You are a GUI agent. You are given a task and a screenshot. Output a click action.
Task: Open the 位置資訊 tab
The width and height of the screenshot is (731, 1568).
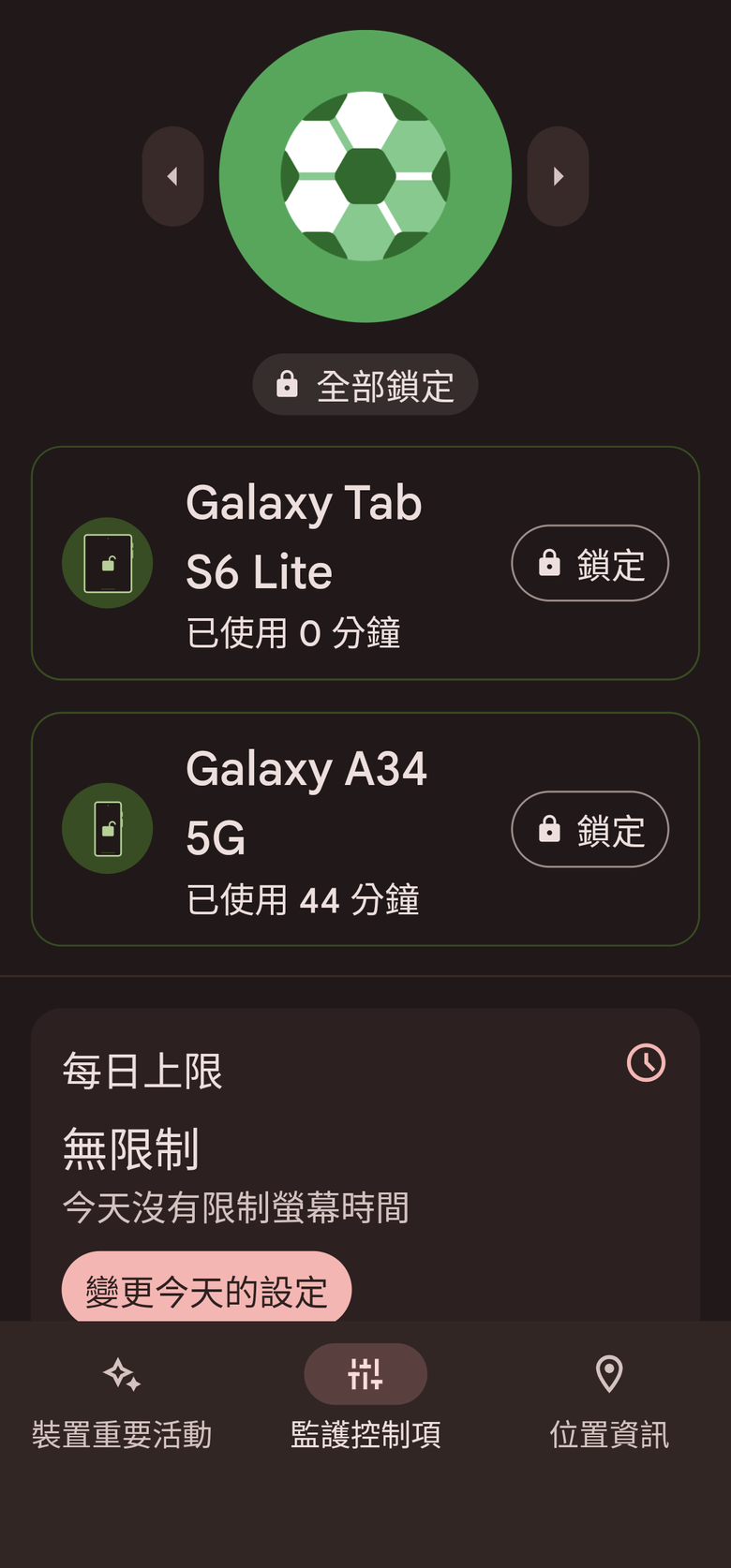click(x=609, y=1402)
